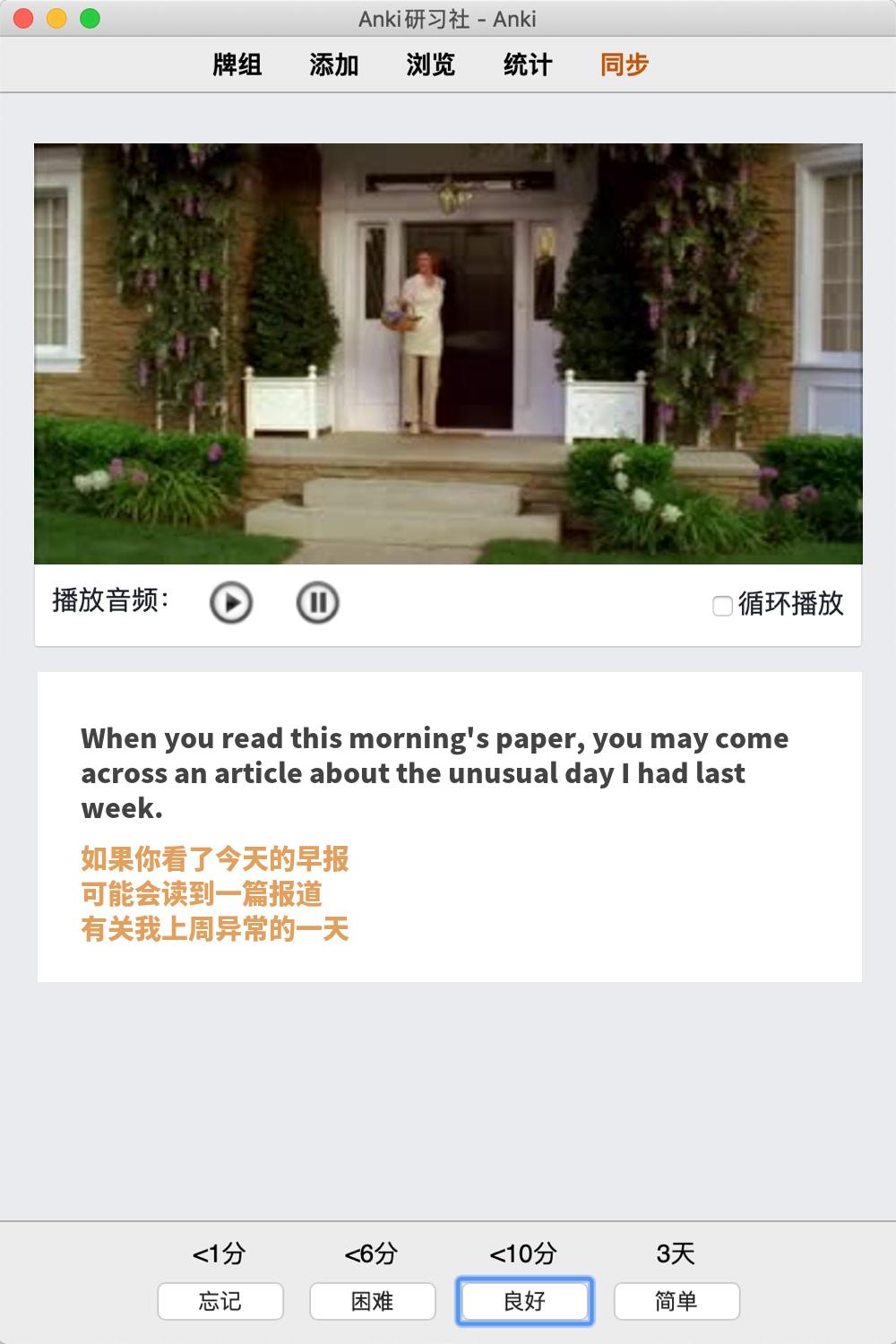This screenshot has width=896, height=1344.
Task: Open the 牌组 decks view
Action: [x=237, y=65]
